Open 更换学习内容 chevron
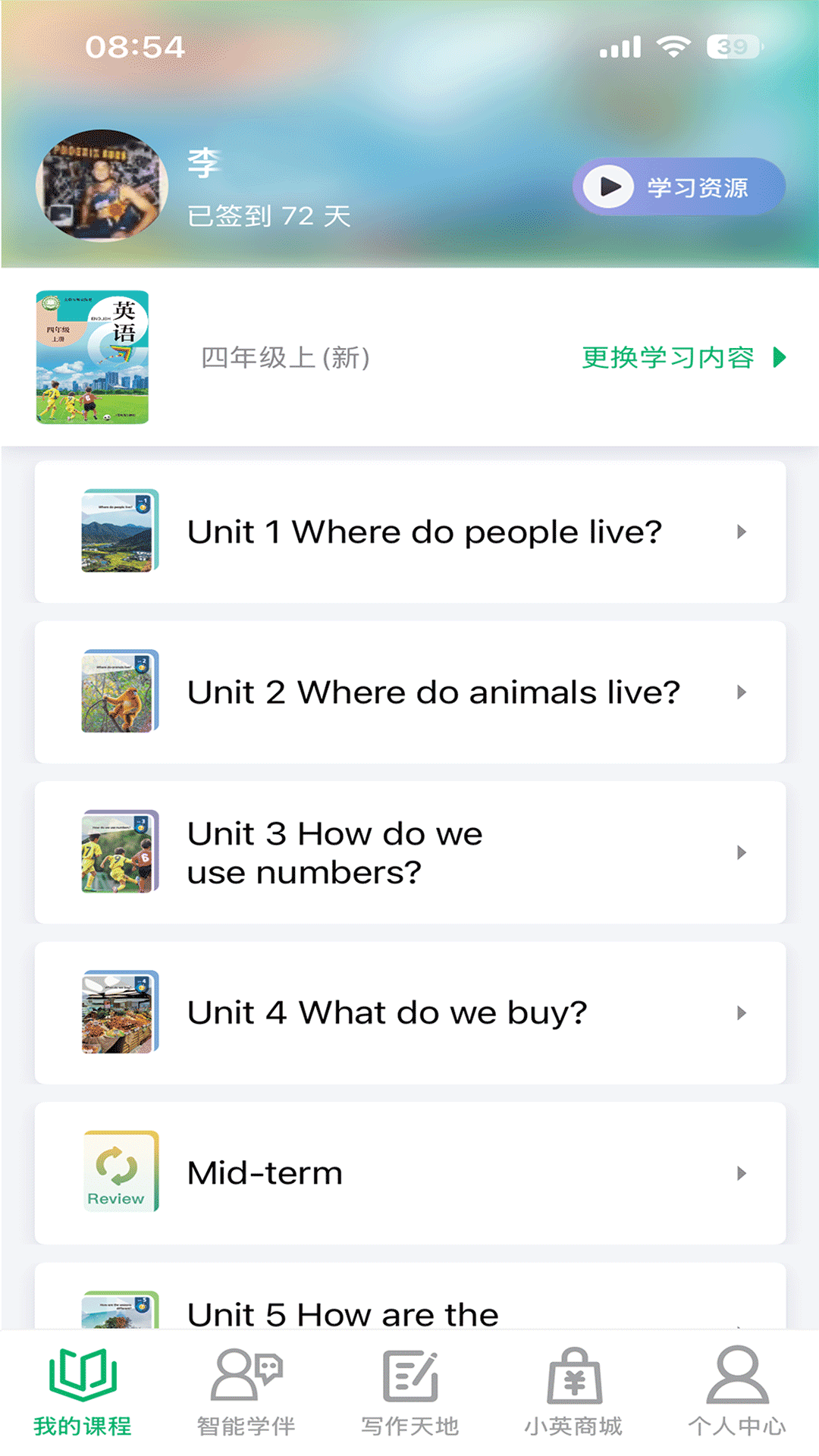The height and width of the screenshot is (1456, 819). pyautogui.click(x=777, y=358)
